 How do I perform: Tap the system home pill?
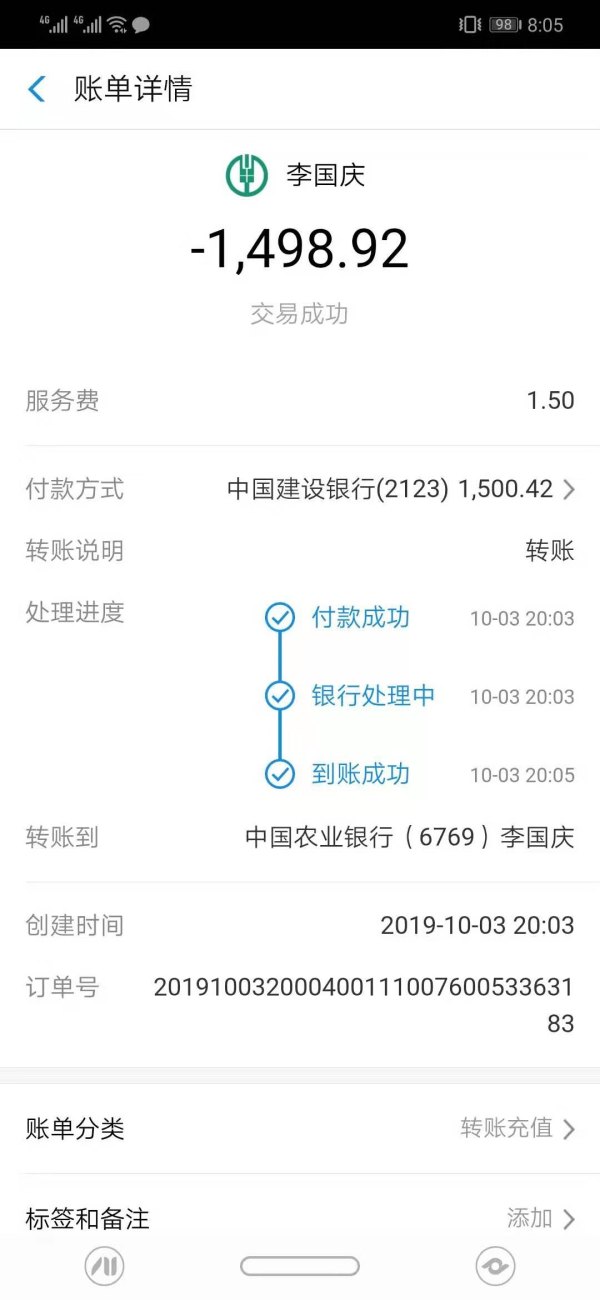pos(299,1267)
